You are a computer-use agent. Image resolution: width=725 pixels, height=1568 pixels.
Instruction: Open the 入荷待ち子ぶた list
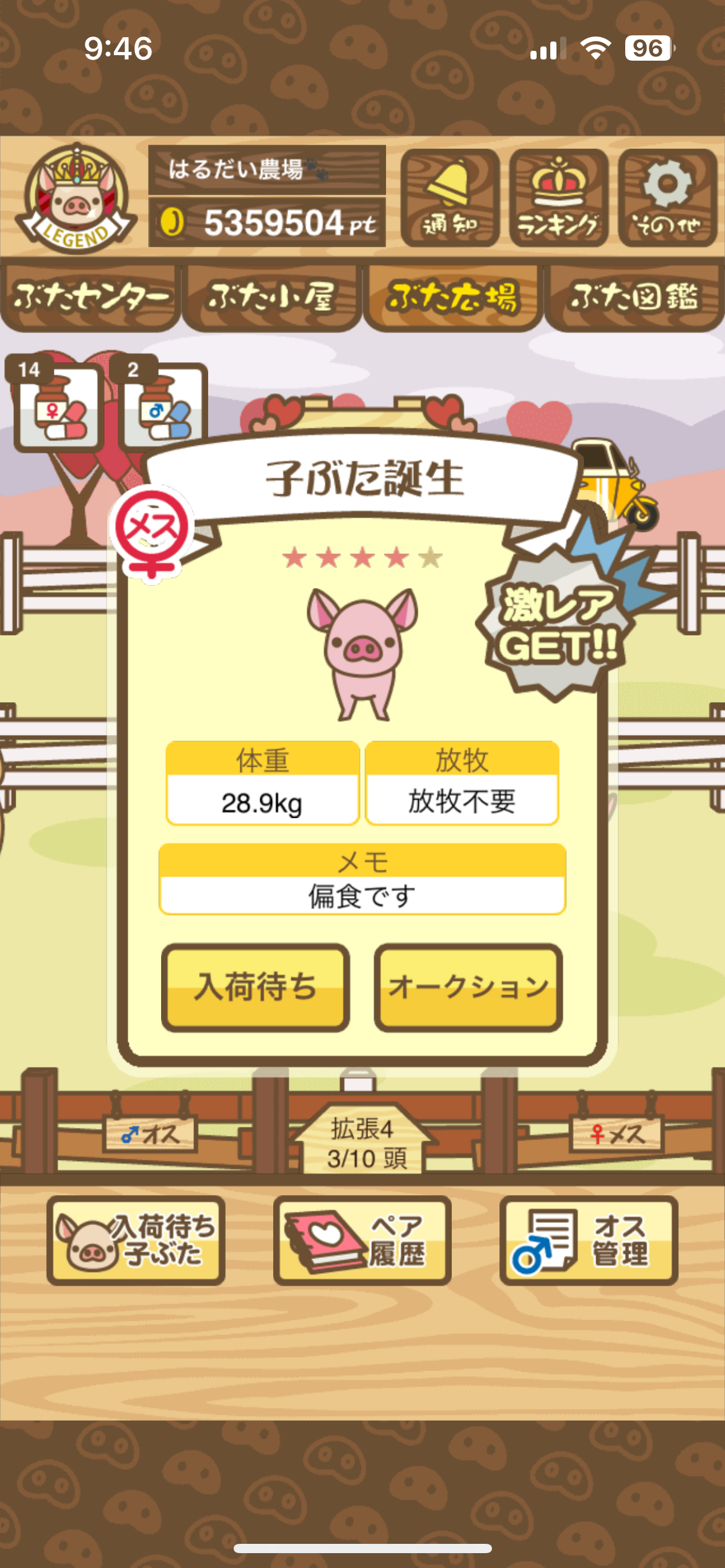pos(136,1240)
